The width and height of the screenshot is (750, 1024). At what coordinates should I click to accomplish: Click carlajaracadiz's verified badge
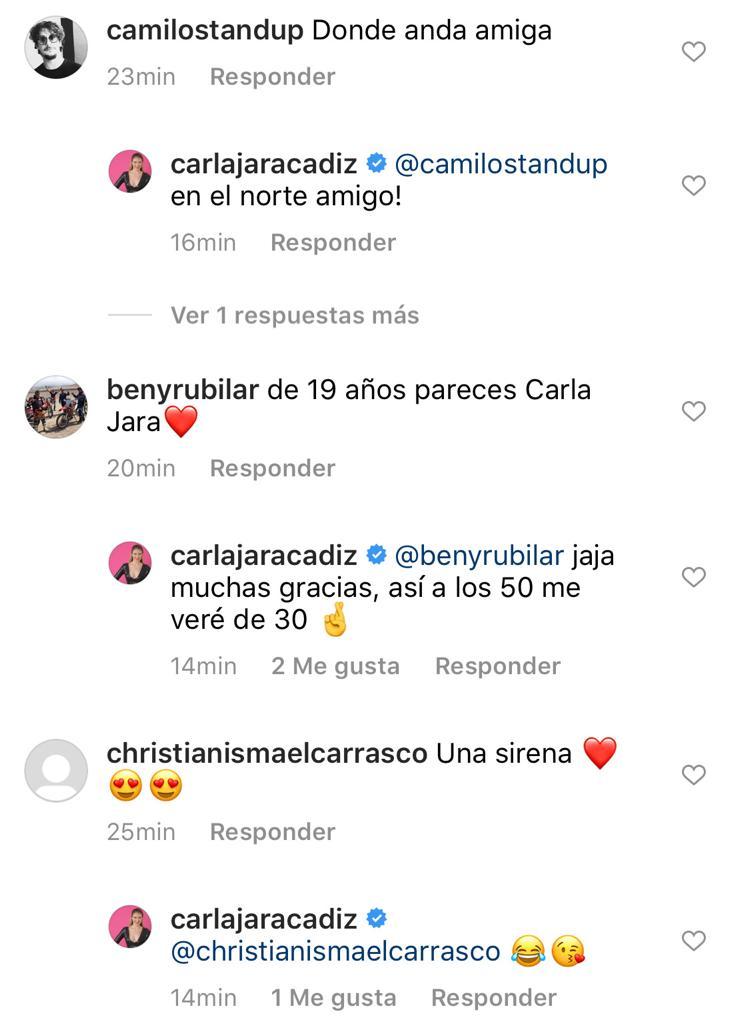pos(376,163)
